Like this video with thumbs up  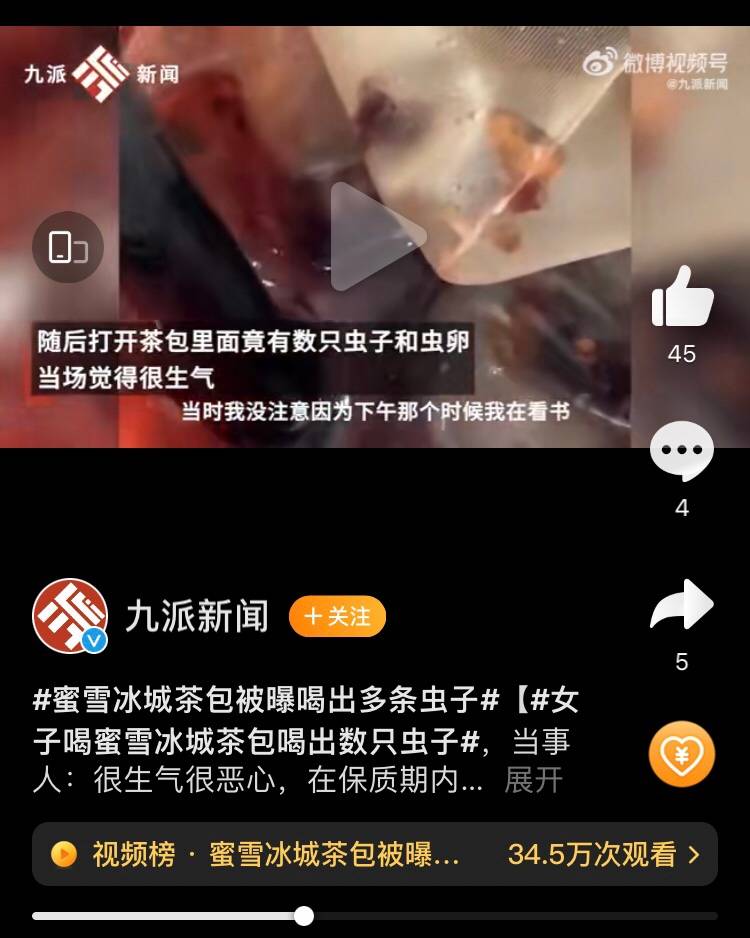click(682, 298)
